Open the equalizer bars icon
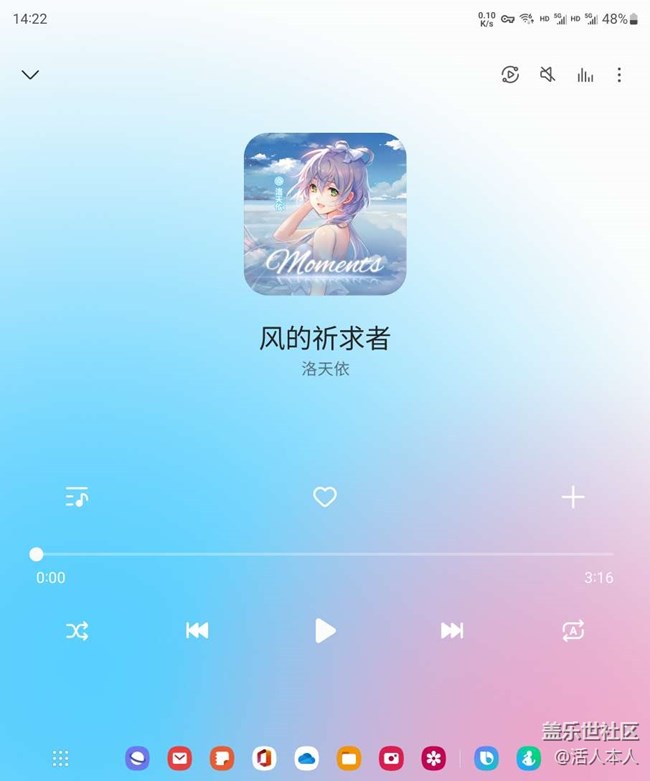The height and width of the screenshot is (781, 650). tap(585, 75)
